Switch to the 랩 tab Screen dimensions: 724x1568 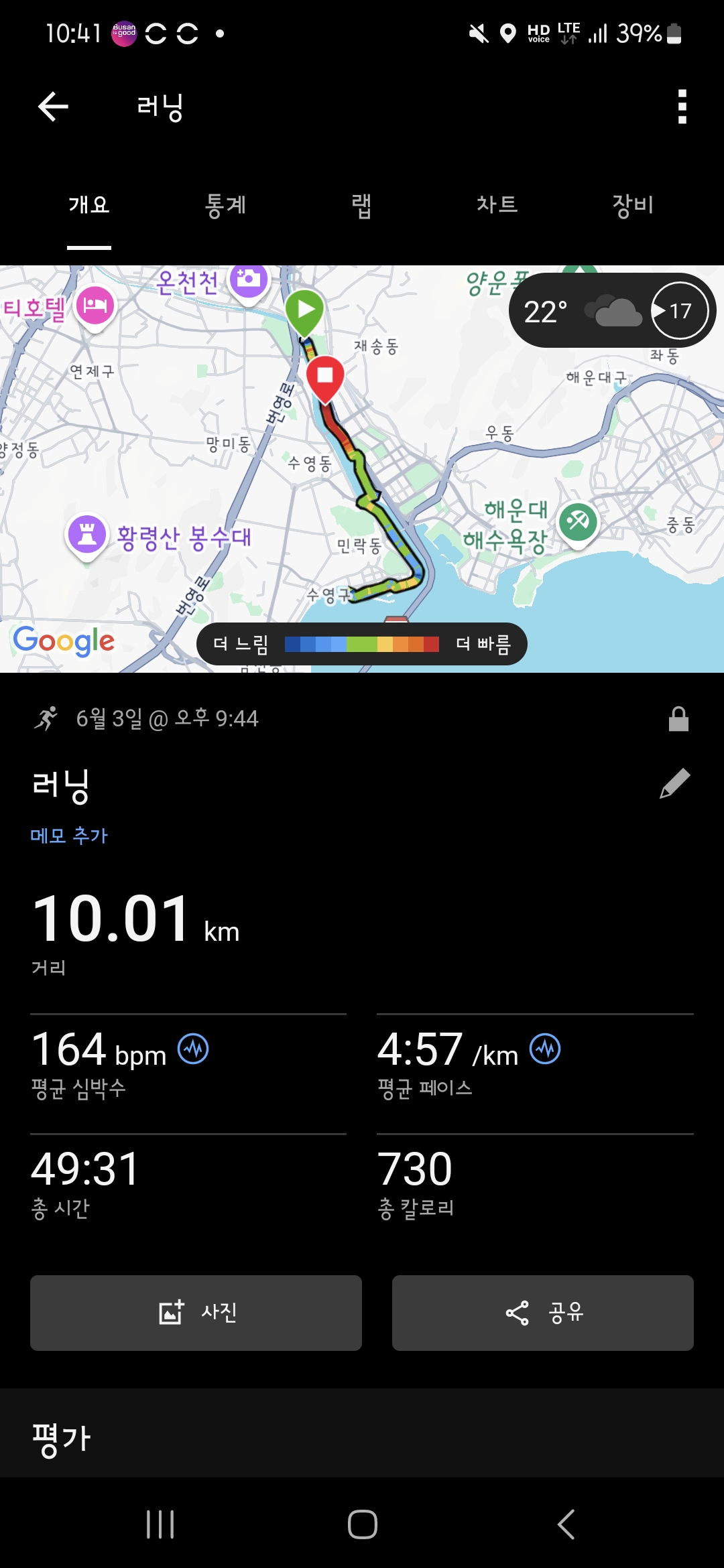tap(362, 205)
